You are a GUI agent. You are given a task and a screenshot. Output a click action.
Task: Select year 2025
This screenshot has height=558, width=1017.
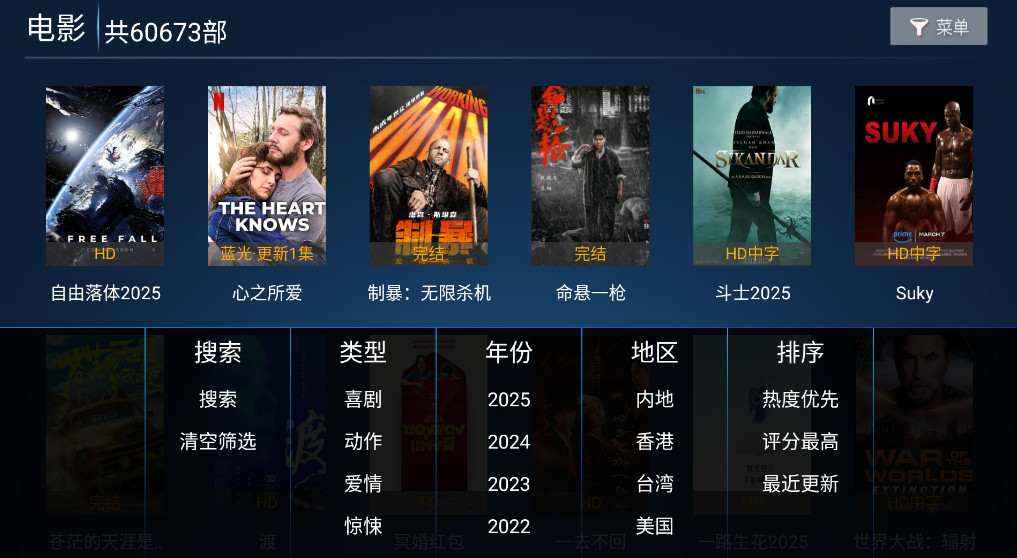(x=509, y=399)
